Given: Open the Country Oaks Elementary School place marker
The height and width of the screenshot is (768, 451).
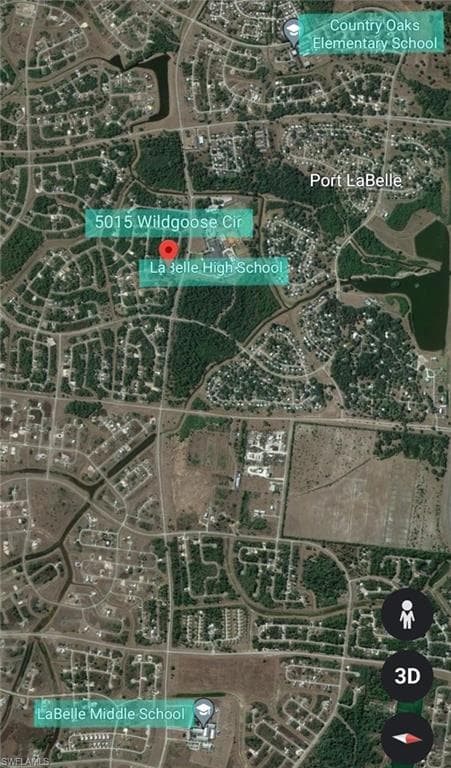Looking at the screenshot, I should [293, 31].
